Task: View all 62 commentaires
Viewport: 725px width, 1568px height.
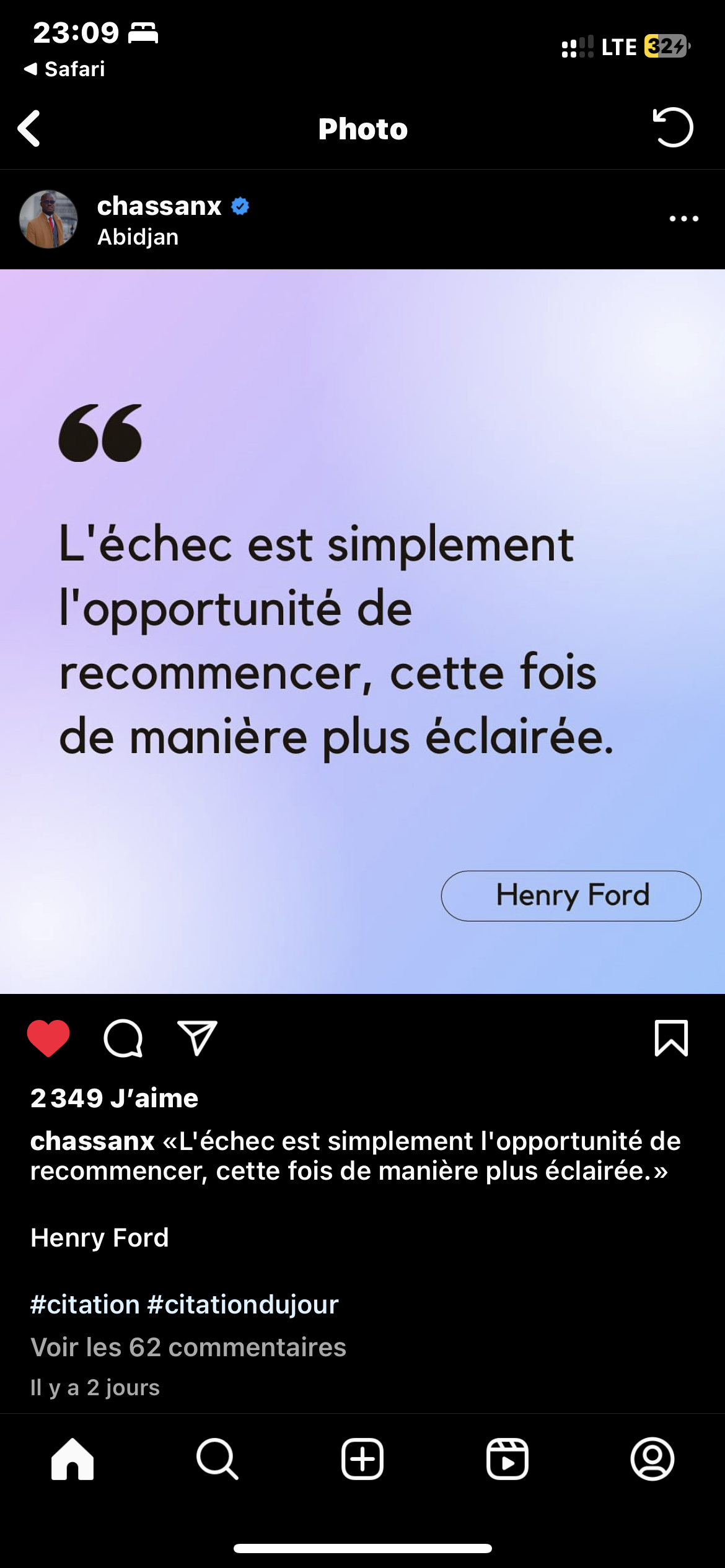Action: 188,1347
